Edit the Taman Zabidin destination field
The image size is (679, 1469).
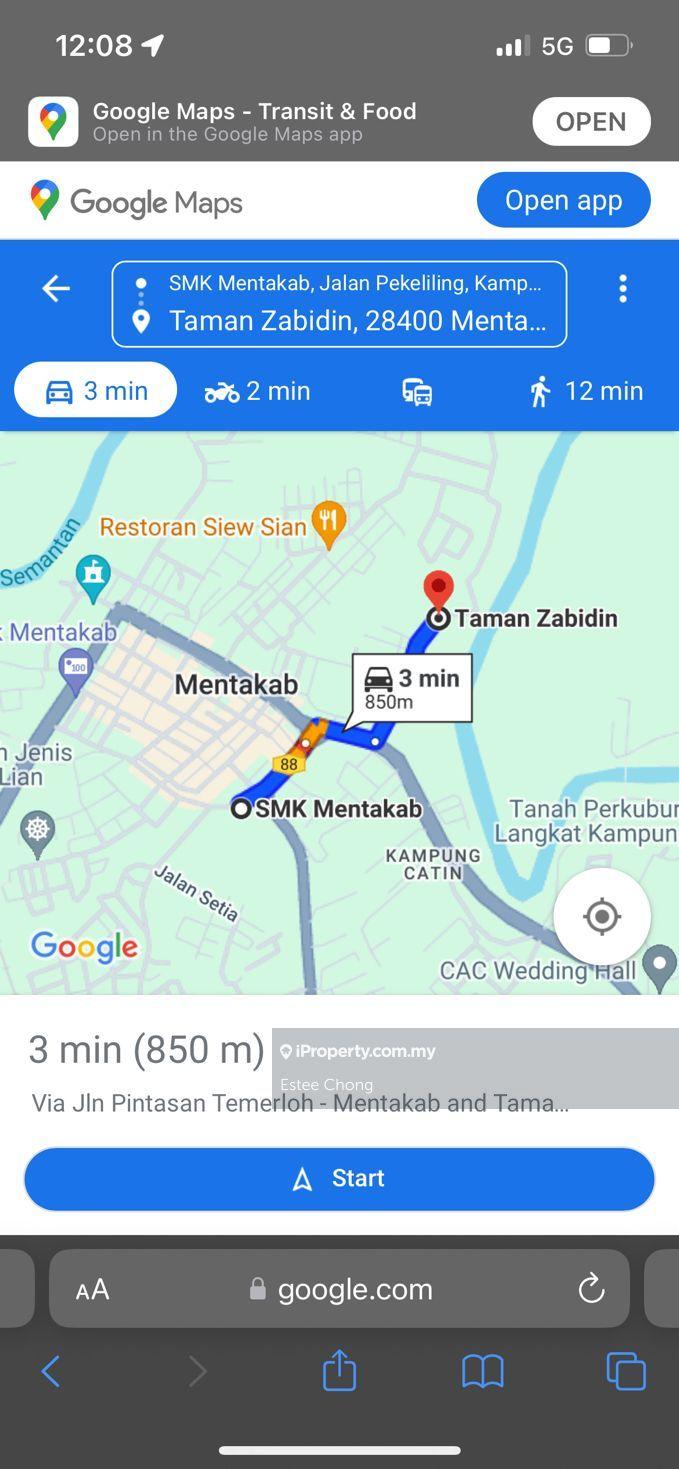tap(356, 321)
